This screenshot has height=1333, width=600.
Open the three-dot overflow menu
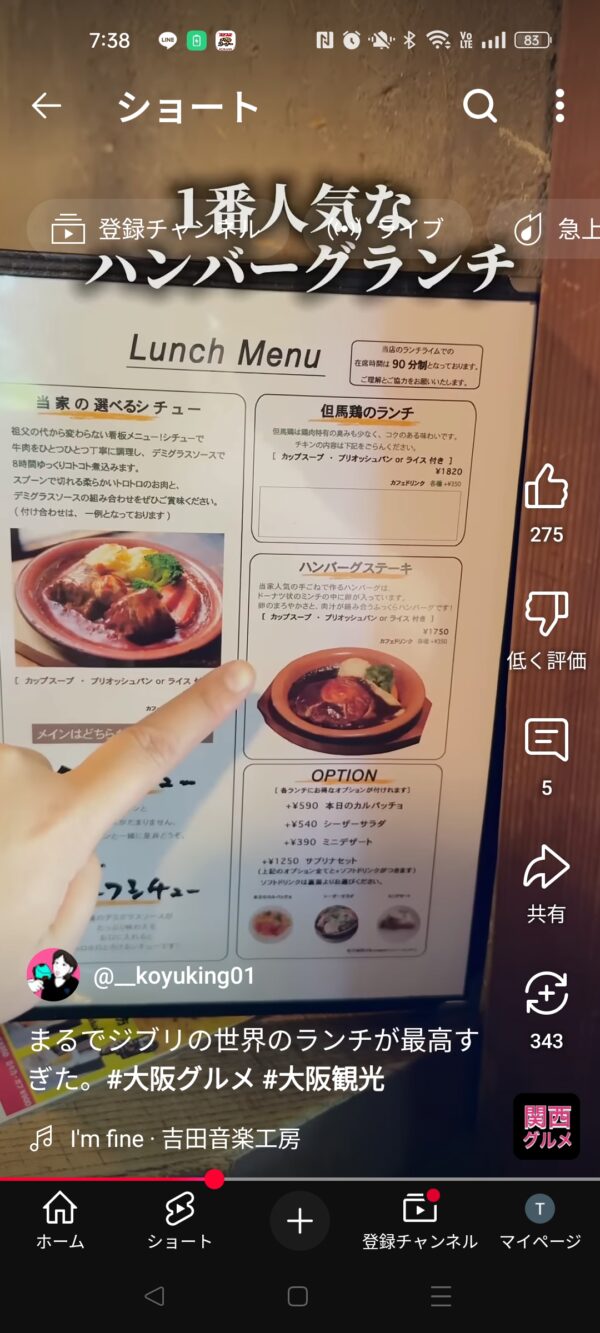[559, 106]
